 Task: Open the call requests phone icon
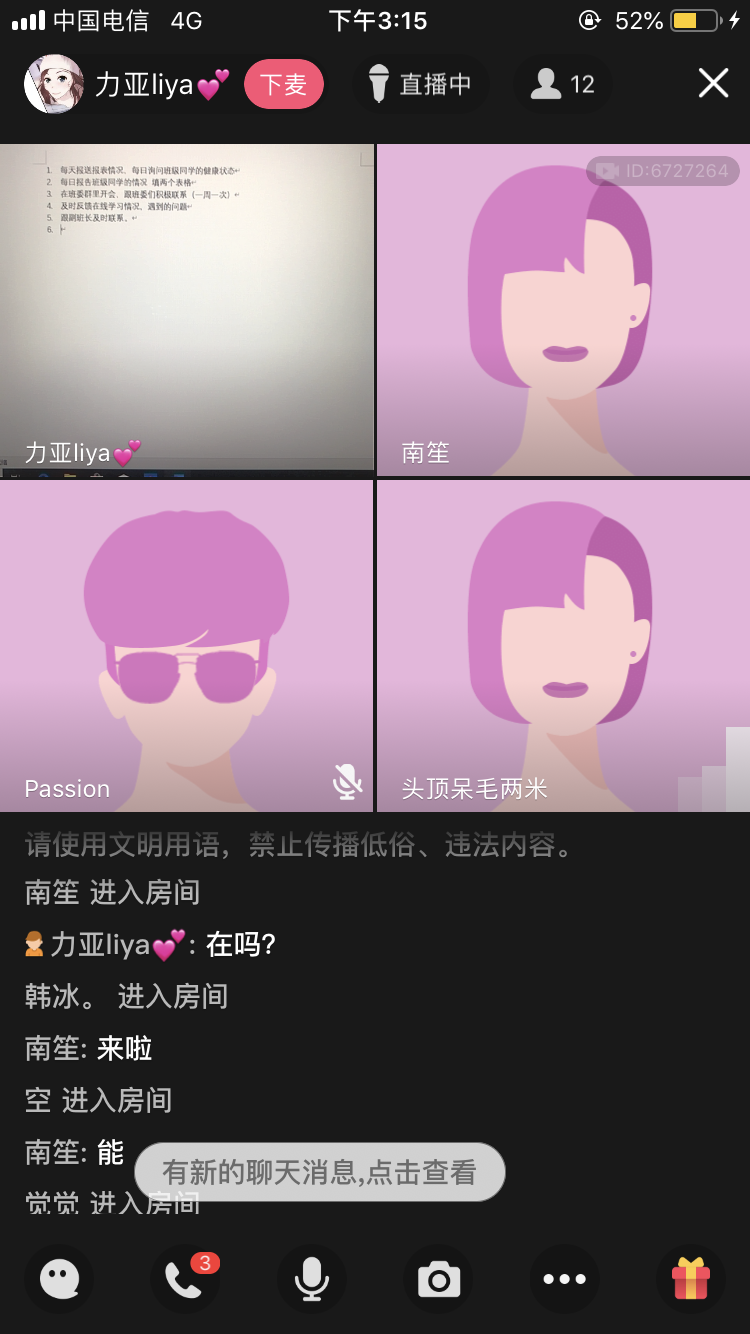pyautogui.click(x=185, y=1279)
